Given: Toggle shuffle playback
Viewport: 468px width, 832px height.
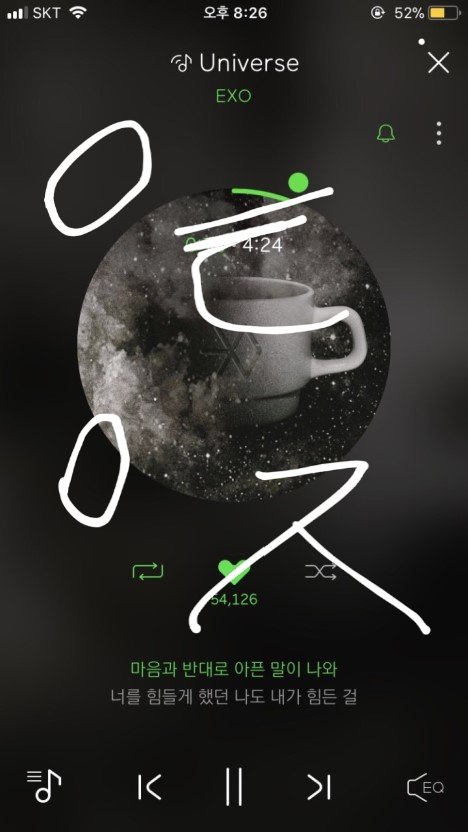Looking at the screenshot, I should pyautogui.click(x=320, y=571).
